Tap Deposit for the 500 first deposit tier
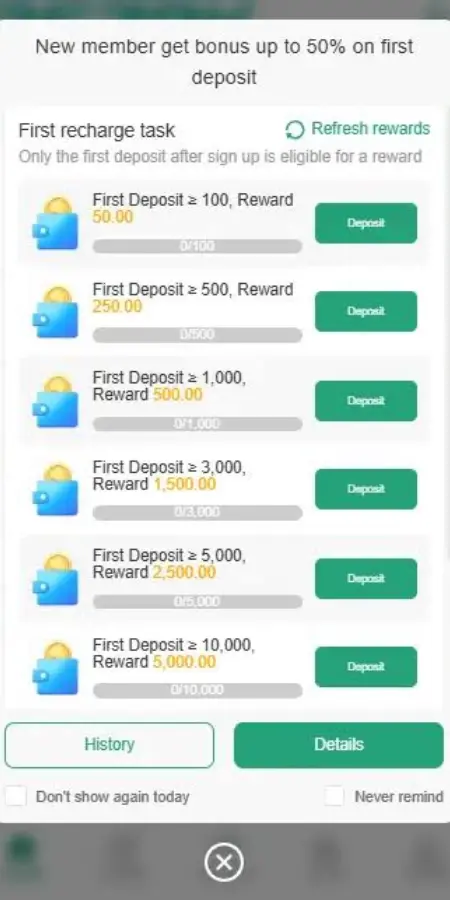This screenshot has width=450, height=900. click(x=366, y=311)
